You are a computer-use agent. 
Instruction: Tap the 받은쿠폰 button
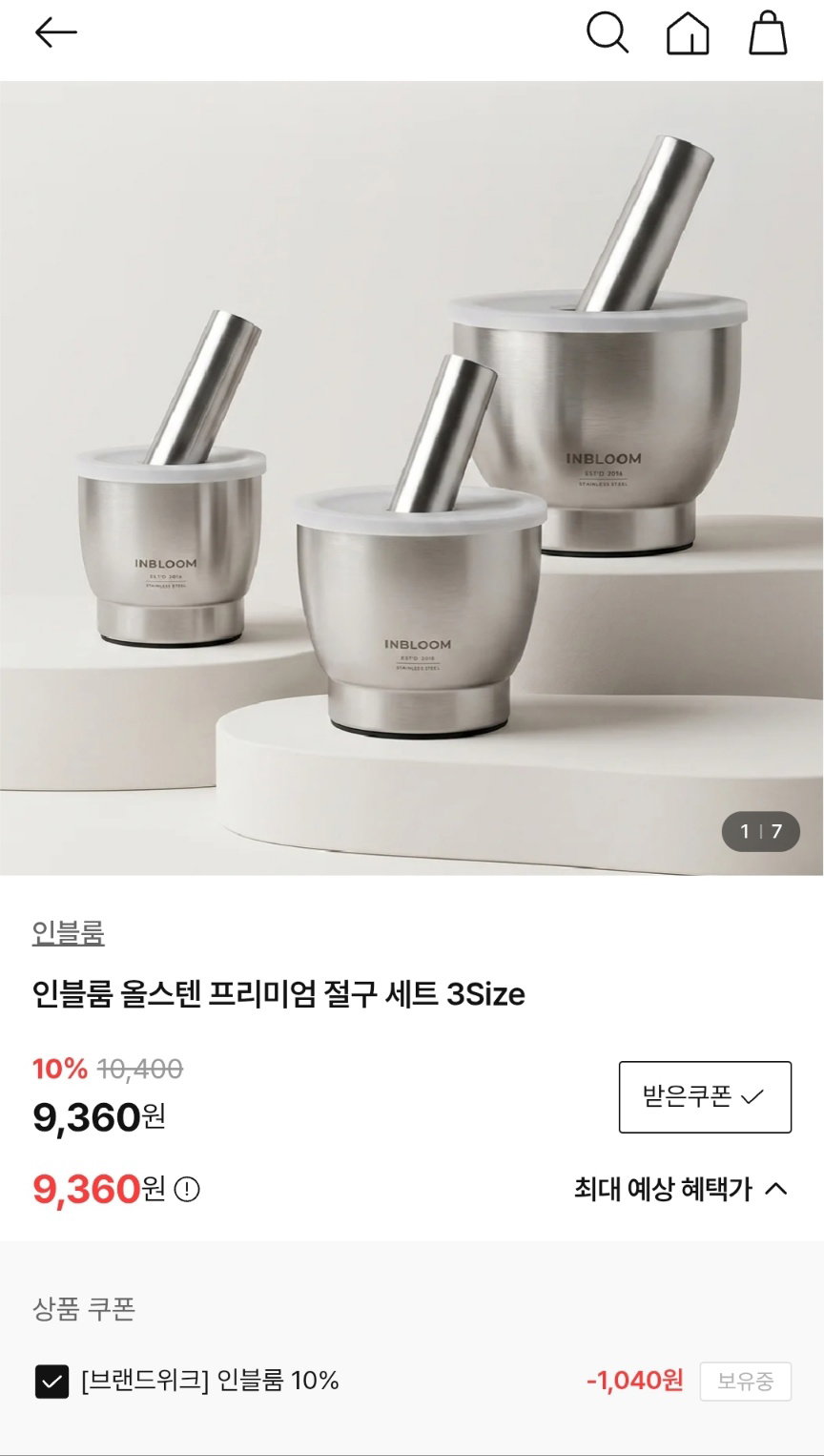pyautogui.click(x=705, y=1097)
